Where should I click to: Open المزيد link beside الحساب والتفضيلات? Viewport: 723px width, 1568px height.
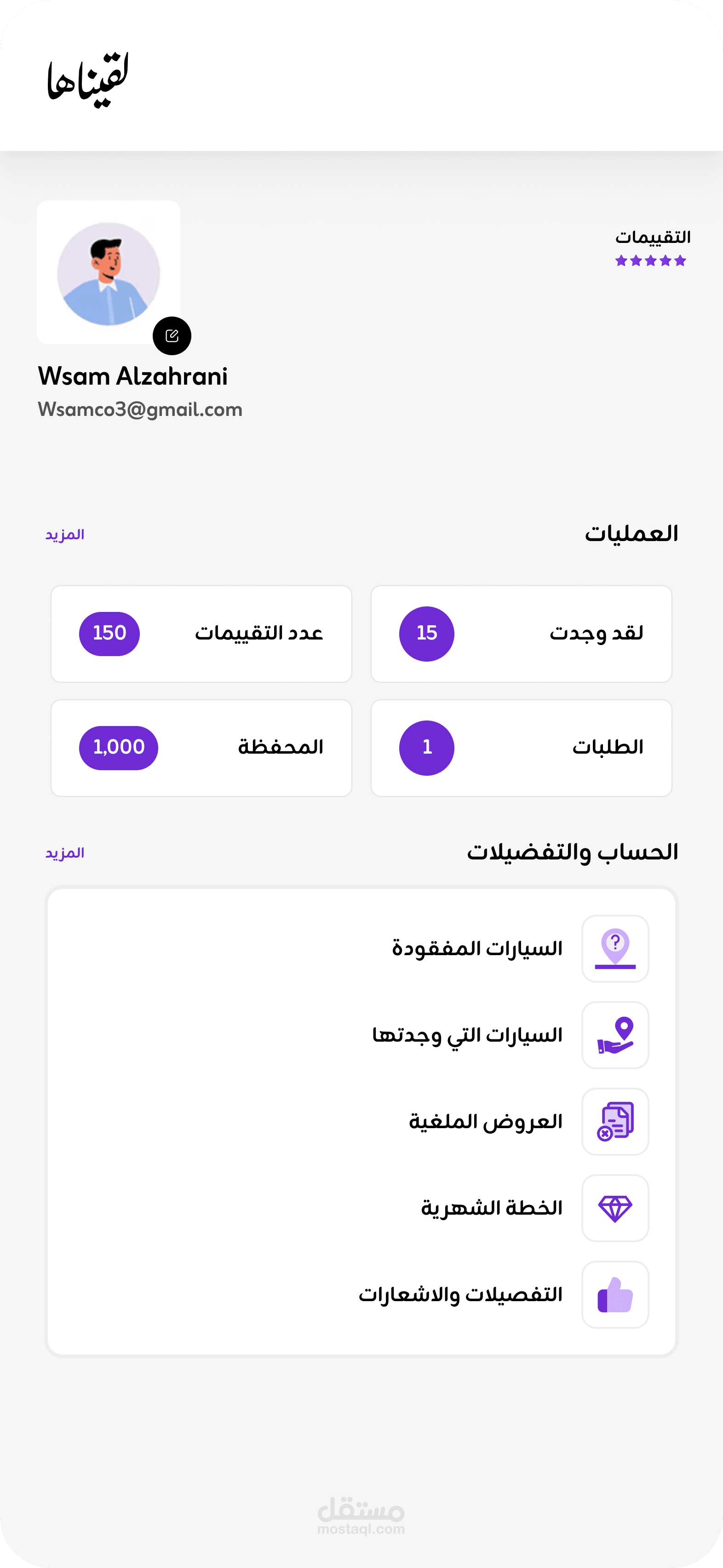[x=64, y=853]
